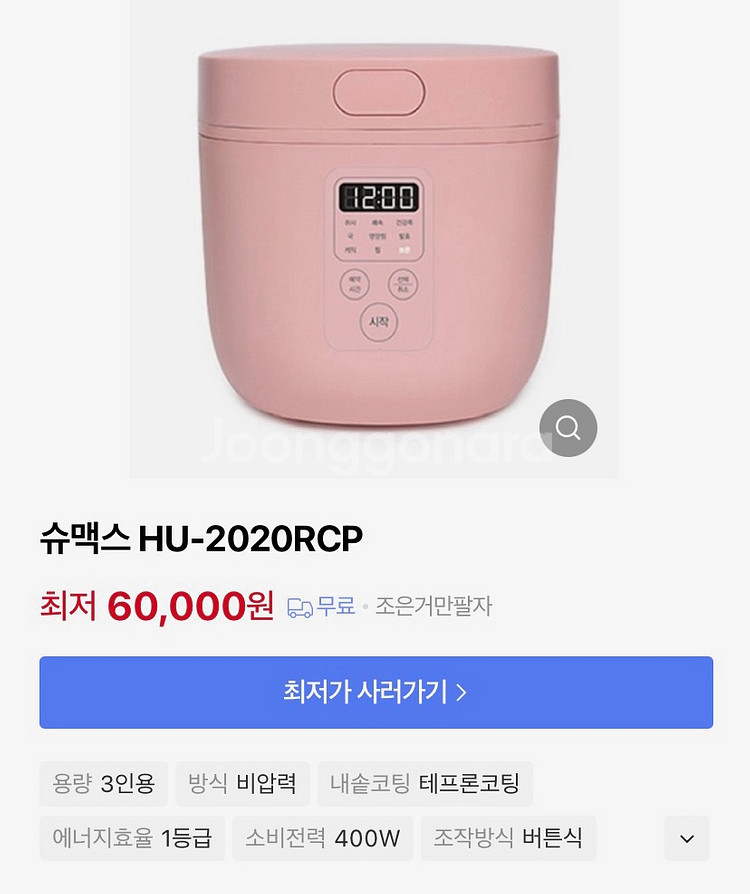Expand the product specifications with the chevron
Viewport: 750px width, 894px height.
click(687, 838)
